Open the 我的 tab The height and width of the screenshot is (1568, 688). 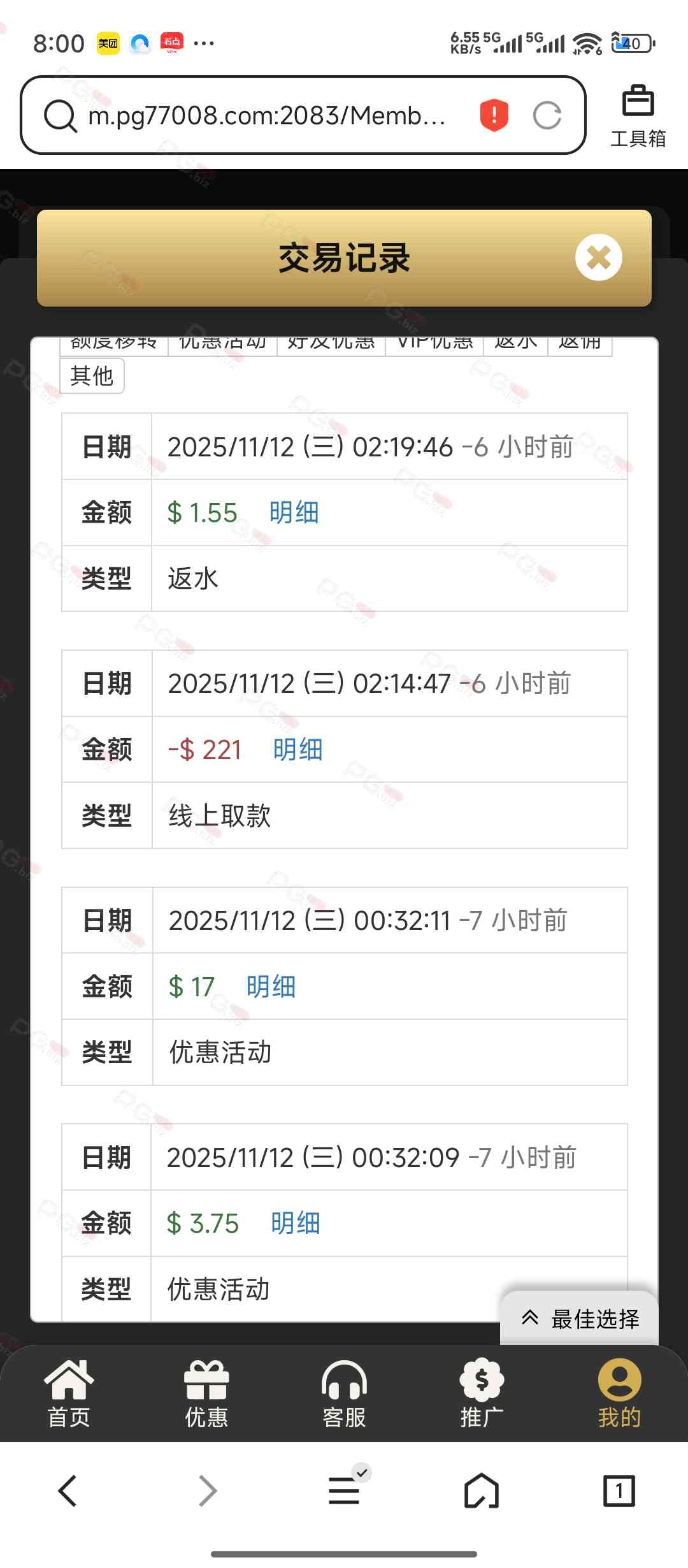[x=619, y=1393]
